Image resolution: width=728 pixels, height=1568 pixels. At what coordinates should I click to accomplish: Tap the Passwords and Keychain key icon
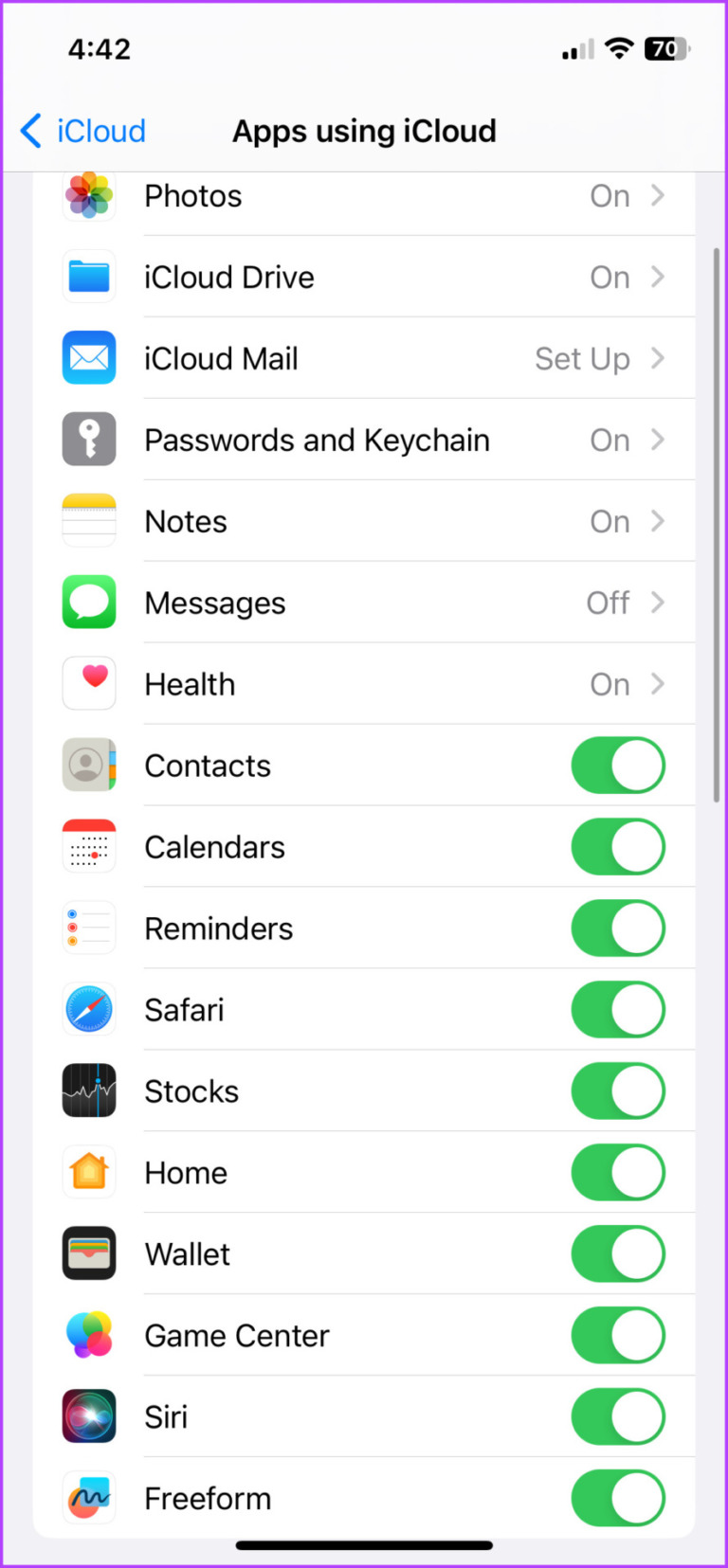pyautogui.click(x=88, y=439)
